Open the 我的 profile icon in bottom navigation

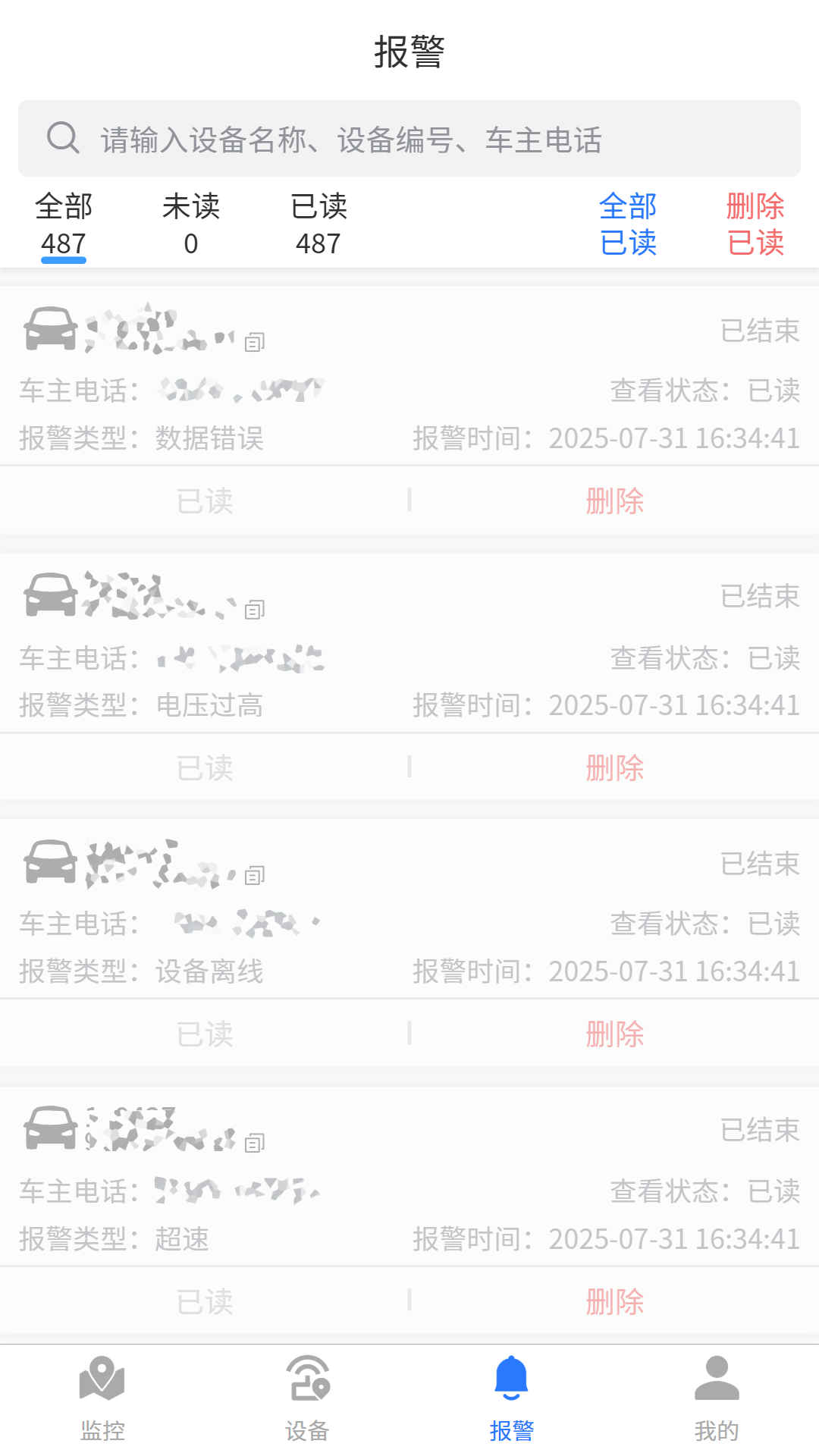[717, 1382]
